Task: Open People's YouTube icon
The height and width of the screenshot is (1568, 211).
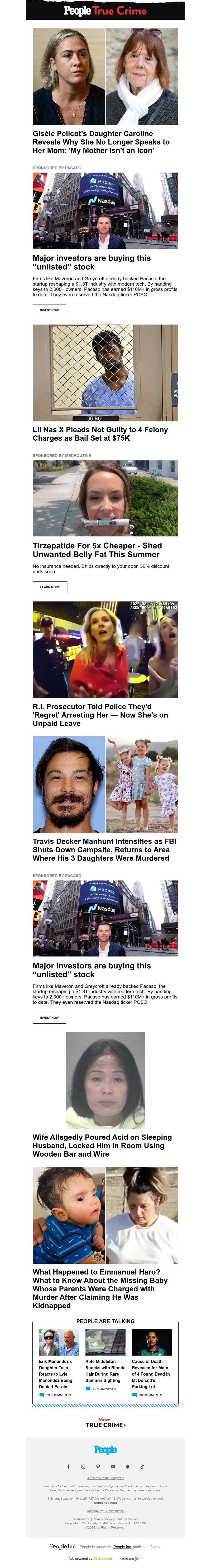Action: pos(113,1466)
